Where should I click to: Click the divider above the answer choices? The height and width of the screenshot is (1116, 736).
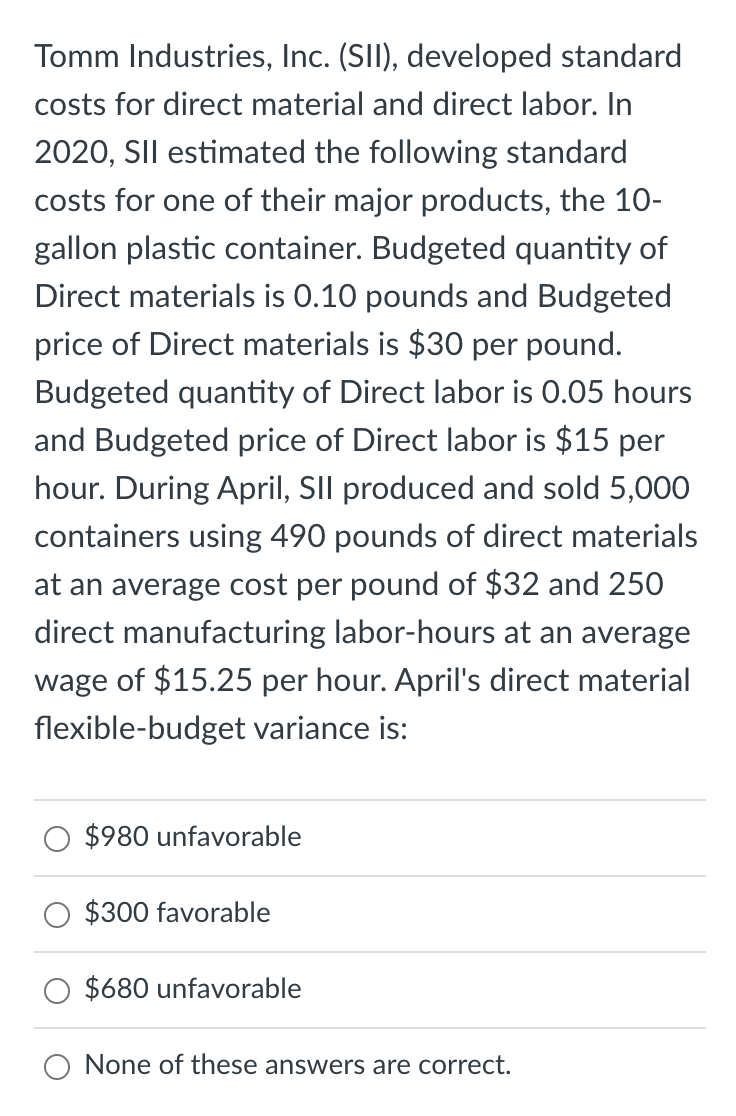click(368, 799)
